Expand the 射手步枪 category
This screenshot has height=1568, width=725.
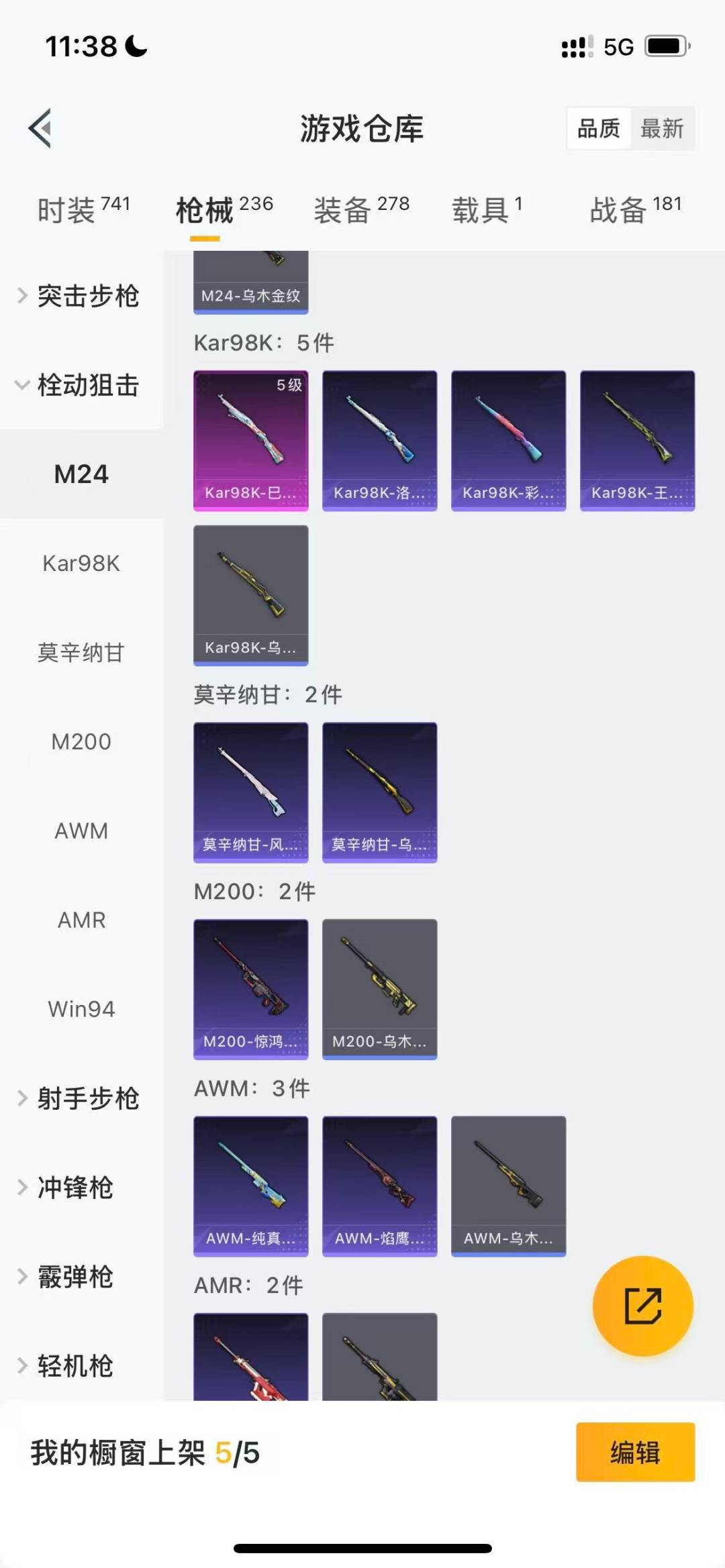pos(87,1098)
